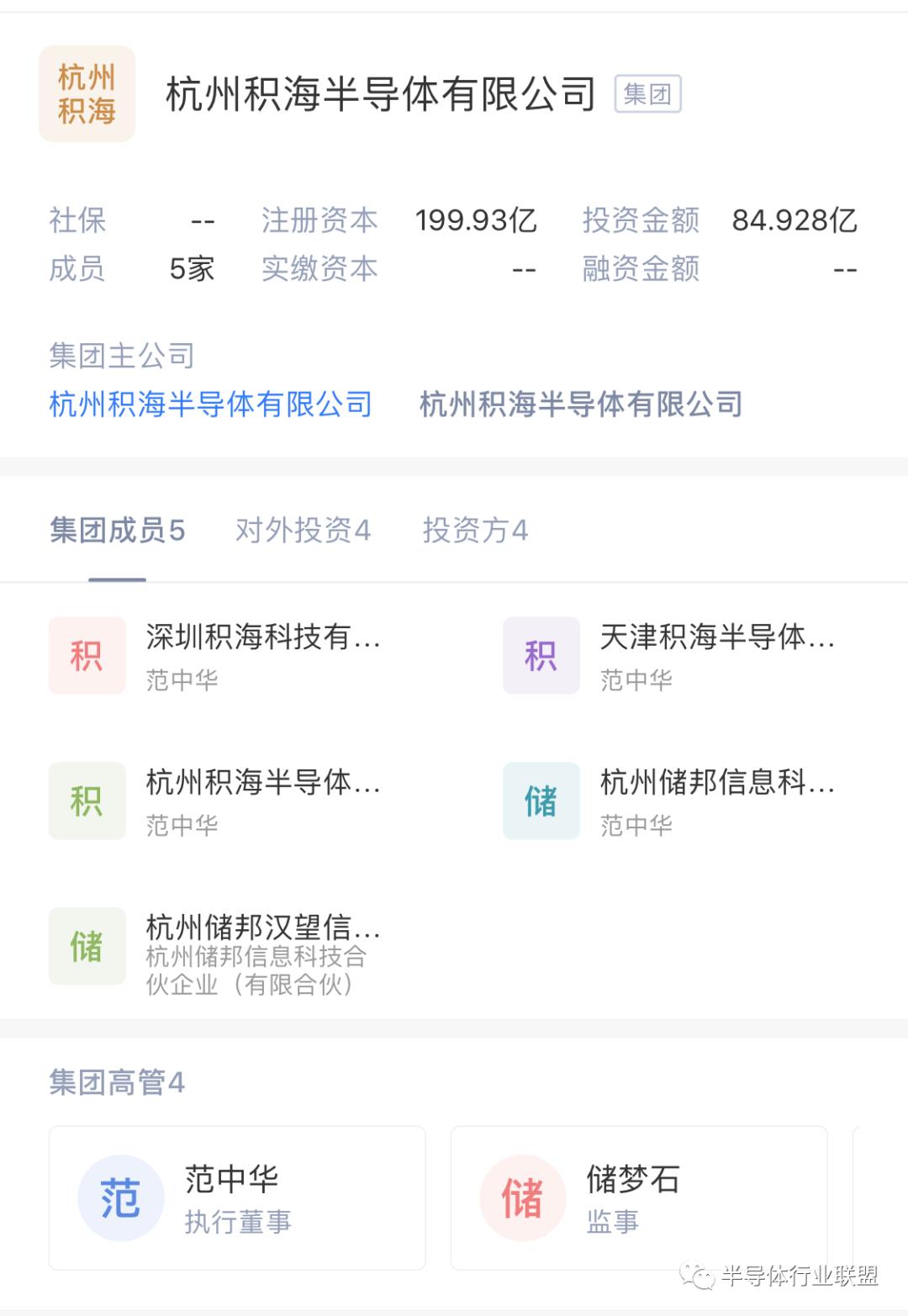Click the second 集团主公司 company name
Image resolution: width=908 pixels, height=1316 pixels.
pyautogui.click(x=580, y=405)
